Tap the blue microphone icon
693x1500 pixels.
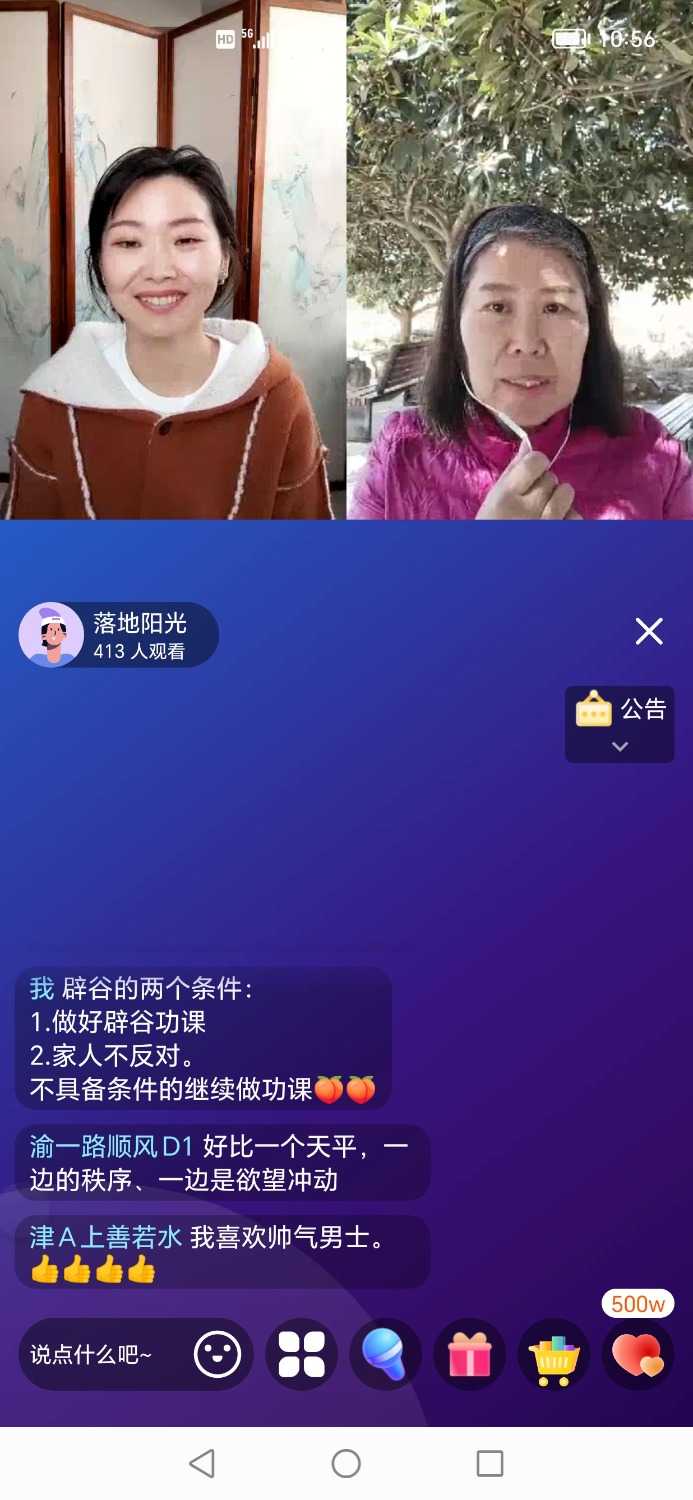(385, 1355)
